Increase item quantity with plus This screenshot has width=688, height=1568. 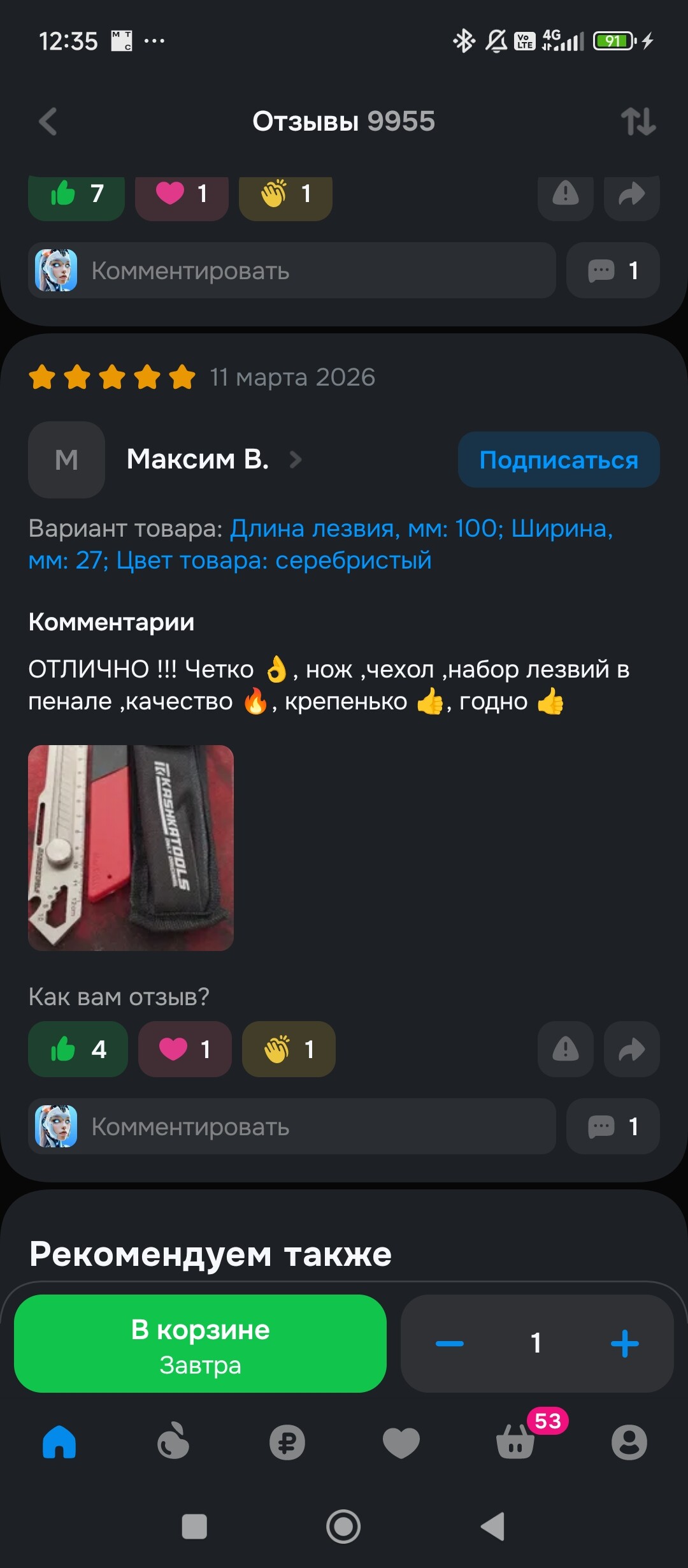click(624, 1344)
